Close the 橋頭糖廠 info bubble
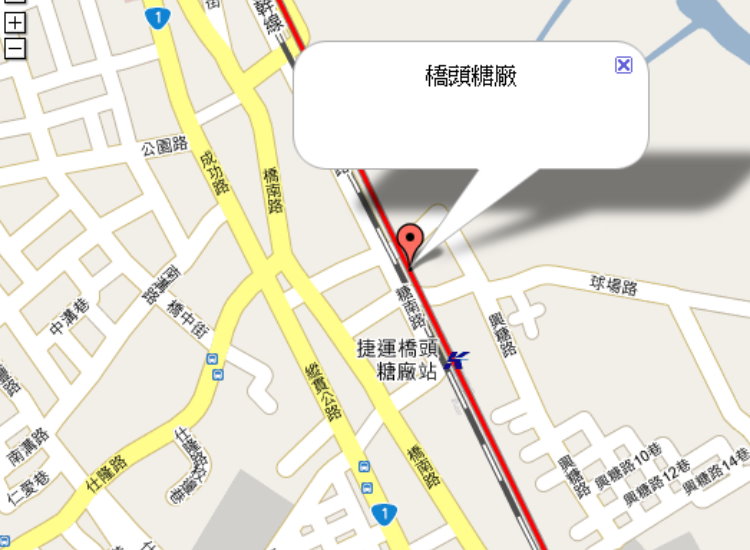This screenshot has height=550, width=750. 623,65
